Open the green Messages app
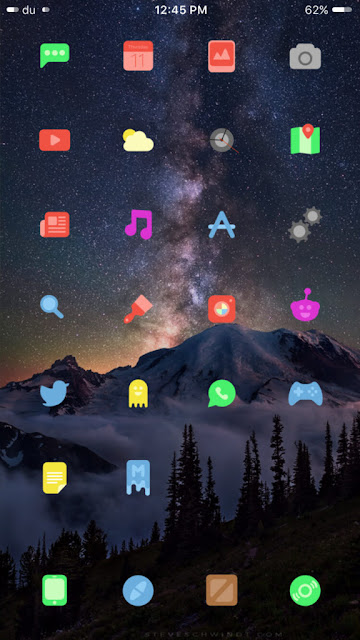 (54, 55)
